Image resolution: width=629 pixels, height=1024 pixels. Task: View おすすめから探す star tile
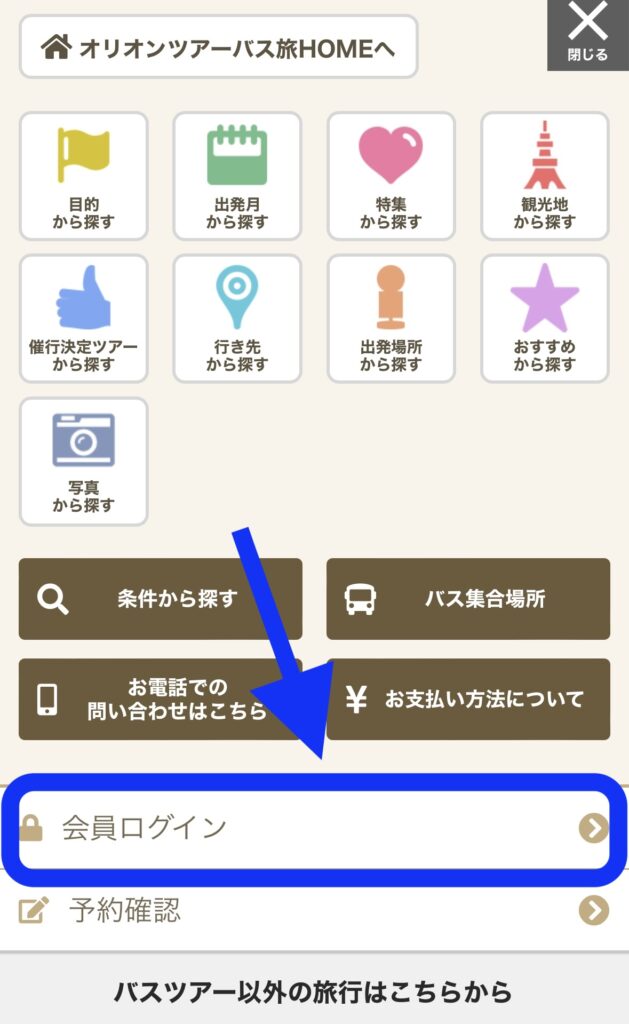pos(545,319)
